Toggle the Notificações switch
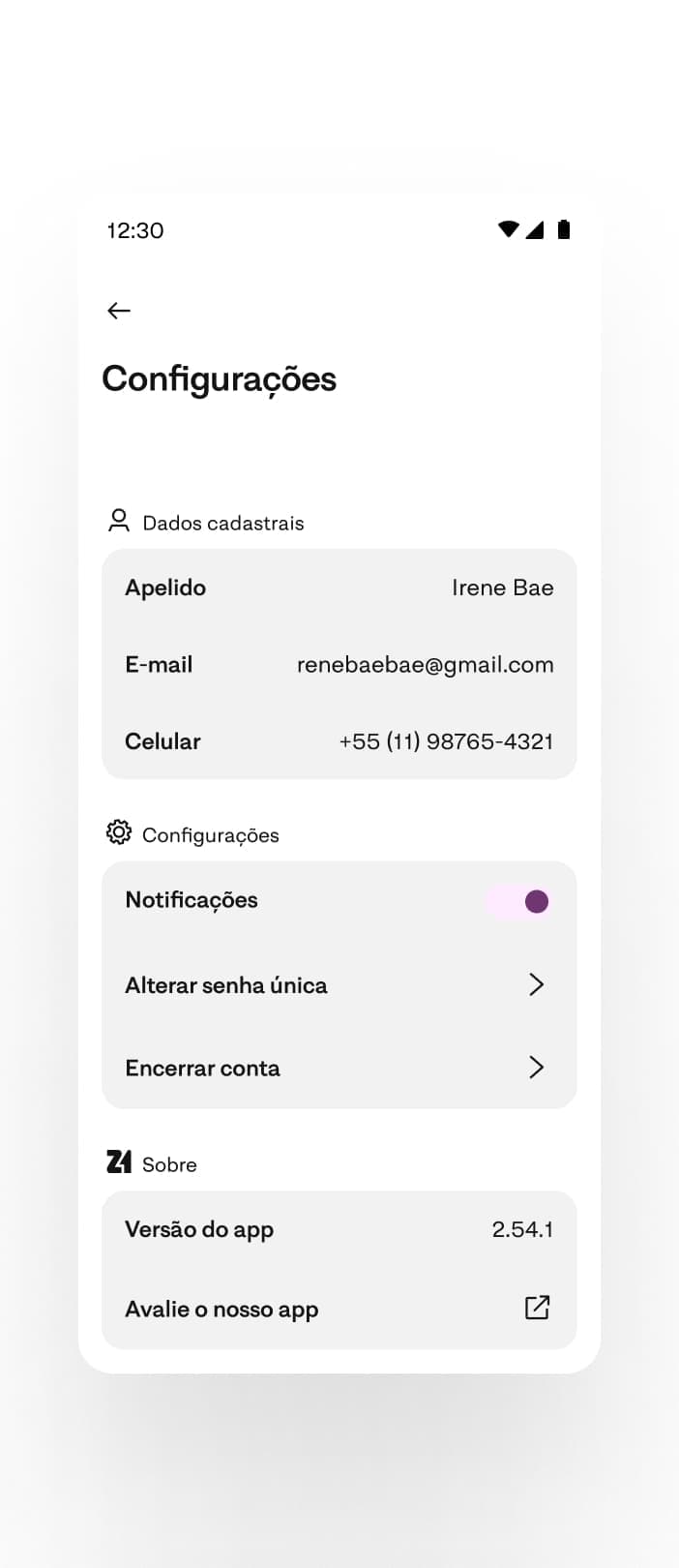 [x=521, y=902]
